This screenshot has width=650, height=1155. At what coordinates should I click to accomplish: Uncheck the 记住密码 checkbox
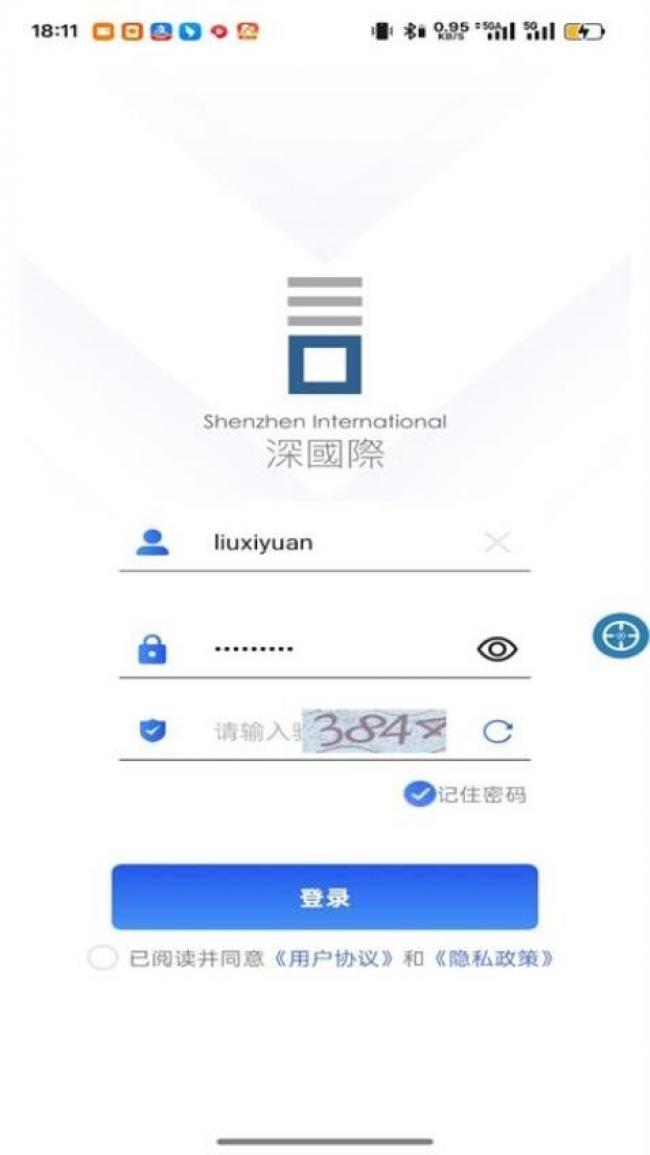click(417, 794)
